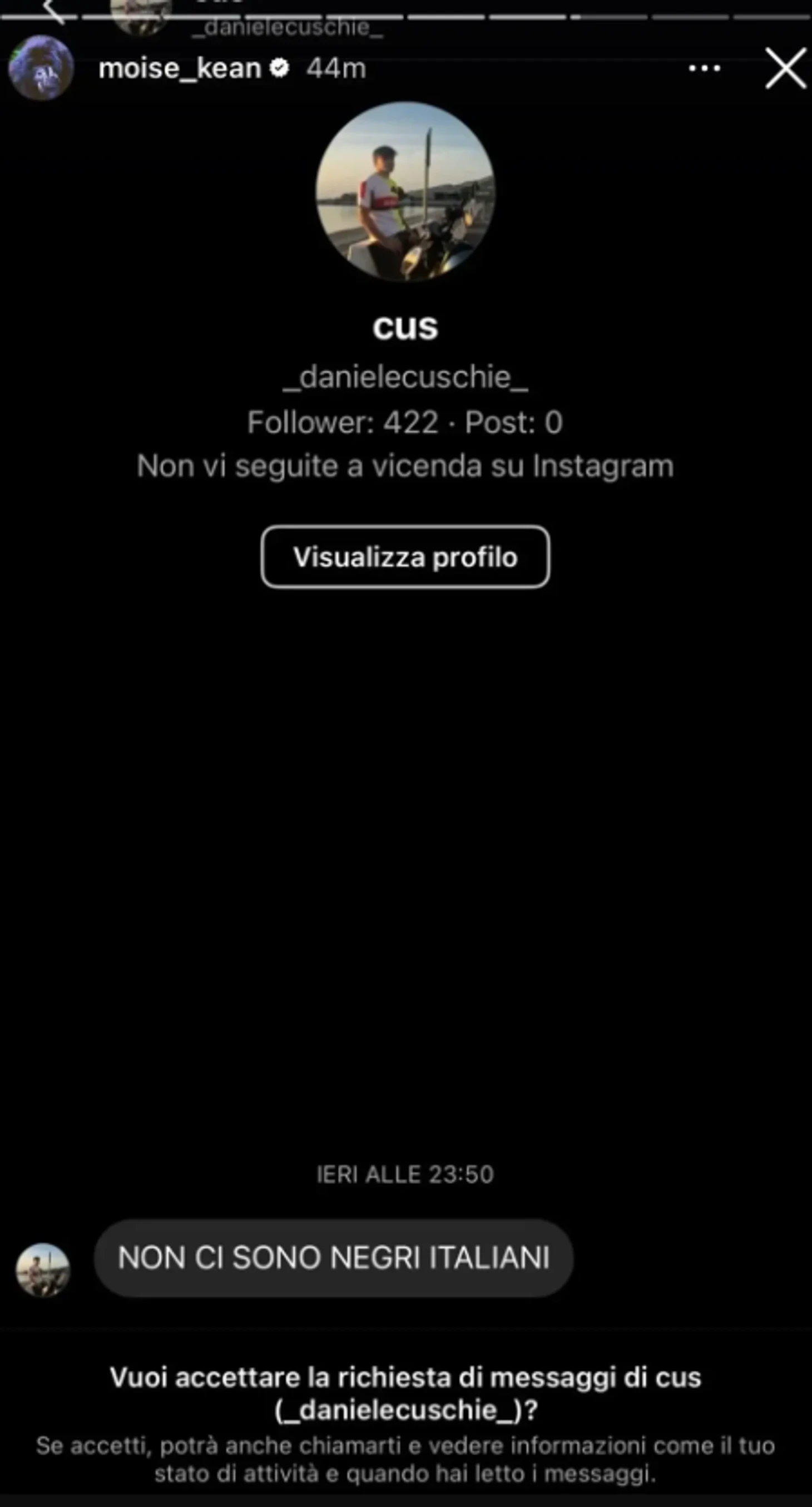
Task: Close the story viewer
Action: 786,68
